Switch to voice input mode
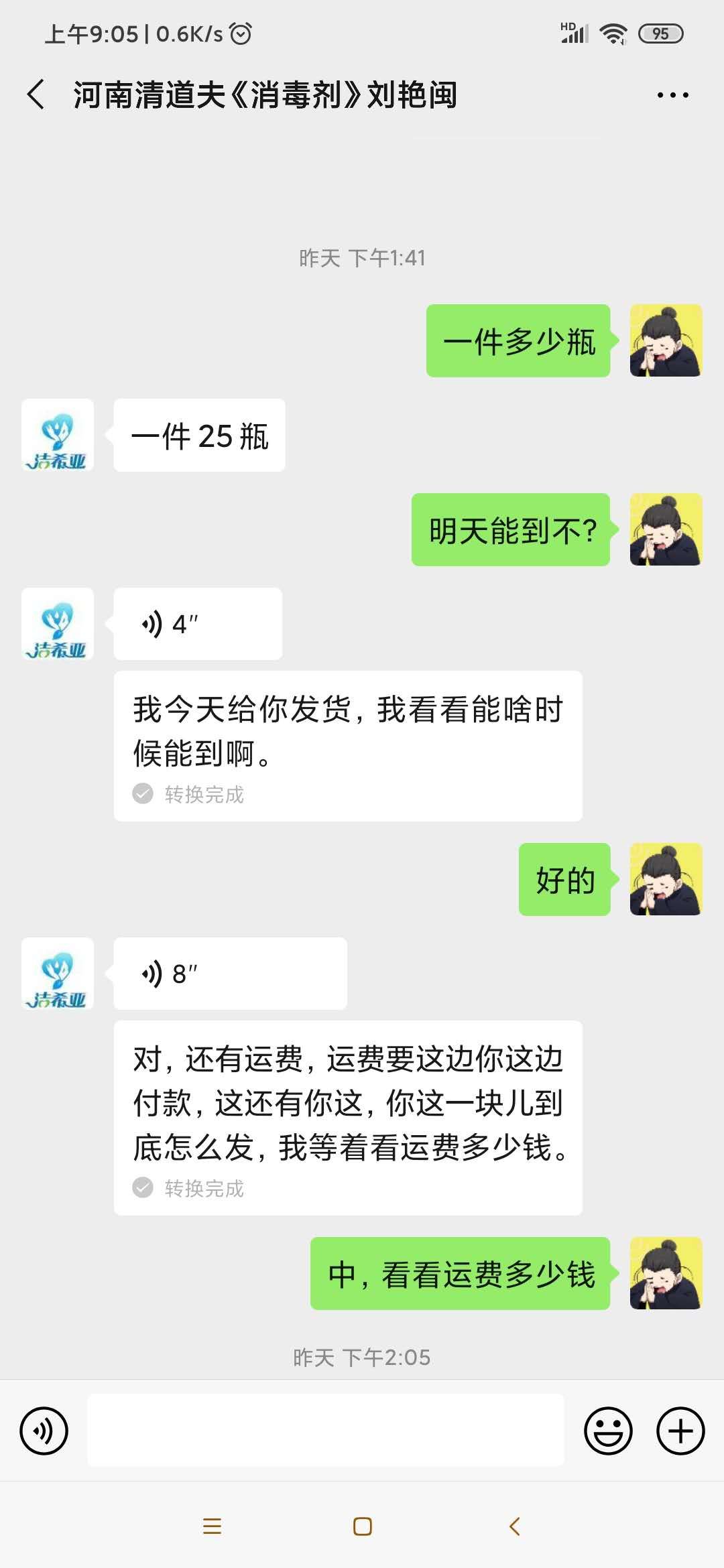This screenshot has height=1568, width=724. (44, 1431)
